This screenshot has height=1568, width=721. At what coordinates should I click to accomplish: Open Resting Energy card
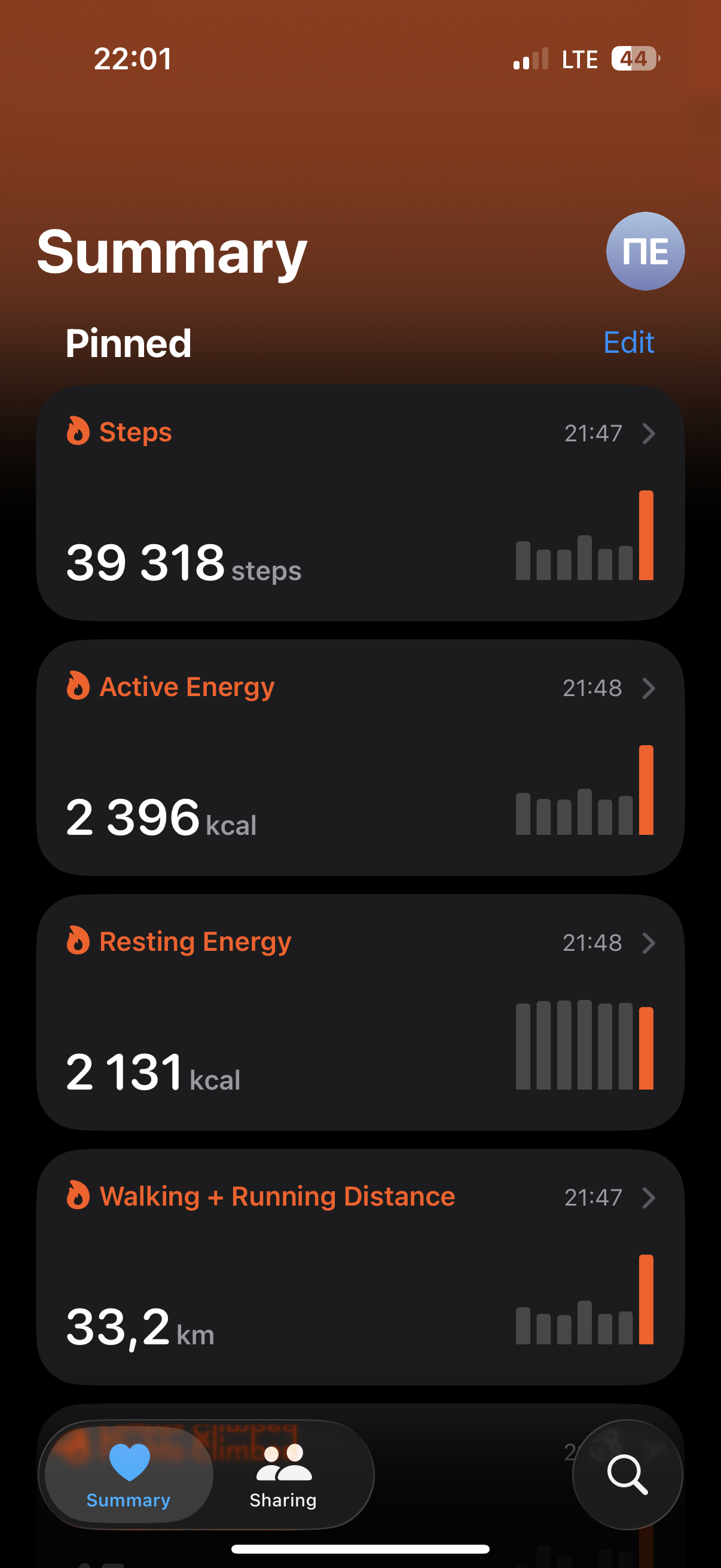[x=360, y=1012]
